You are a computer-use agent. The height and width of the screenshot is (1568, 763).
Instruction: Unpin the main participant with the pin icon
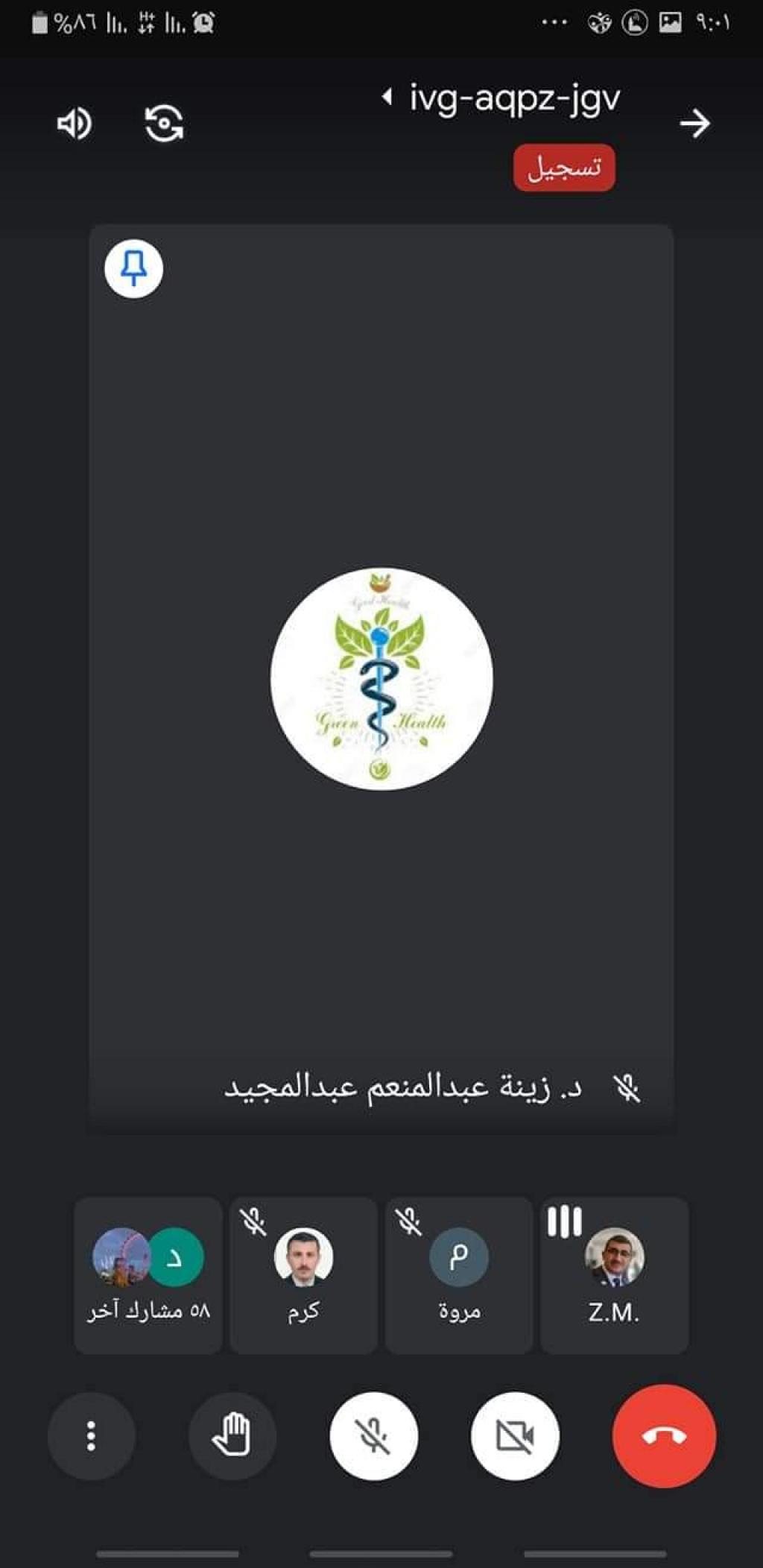(x=134, y=269)
